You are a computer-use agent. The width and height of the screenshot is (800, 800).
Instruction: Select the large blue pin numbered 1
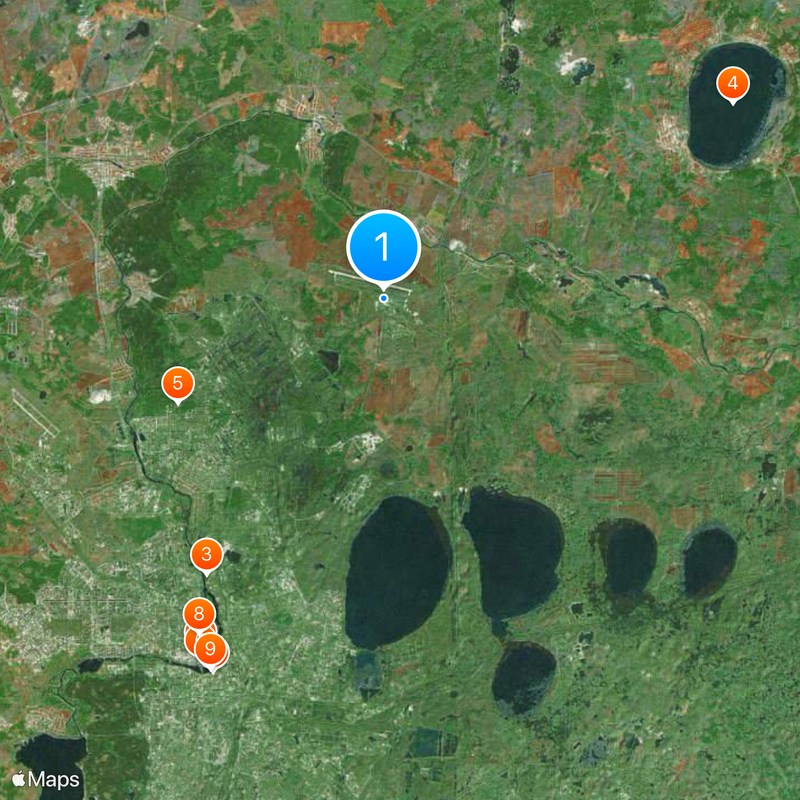tap(383, 246)
